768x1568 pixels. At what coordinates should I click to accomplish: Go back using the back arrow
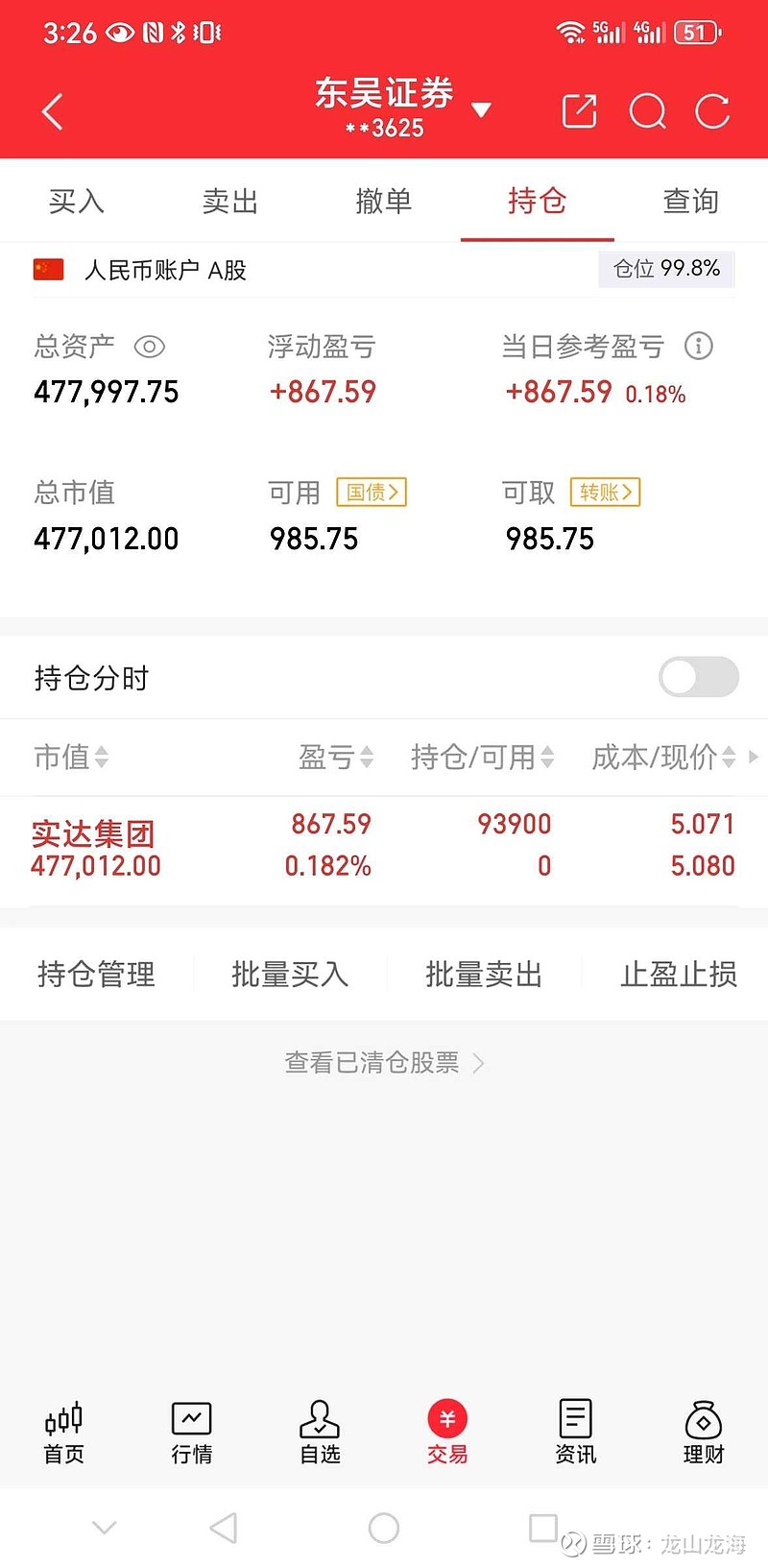tap(52, 110)
